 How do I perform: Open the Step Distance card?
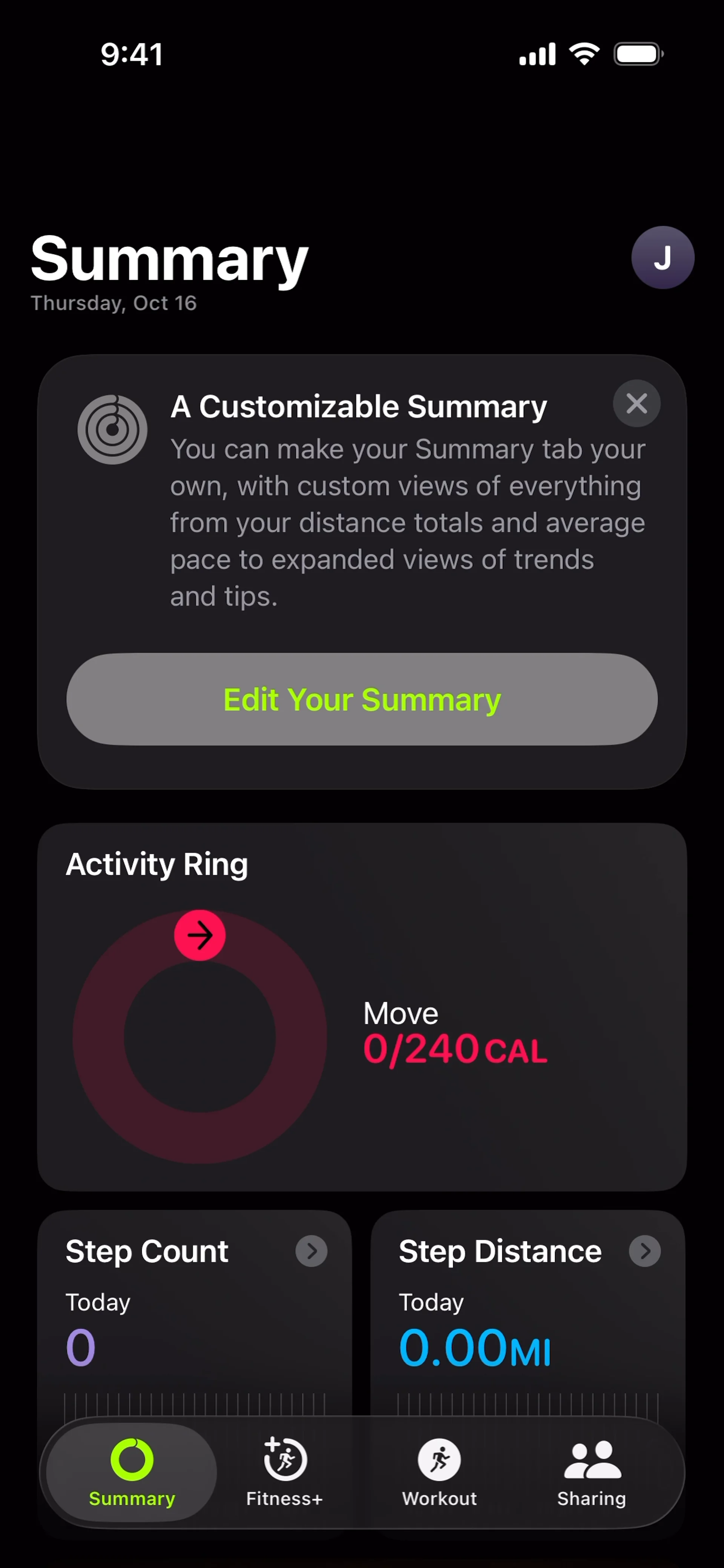(527, 1303)
